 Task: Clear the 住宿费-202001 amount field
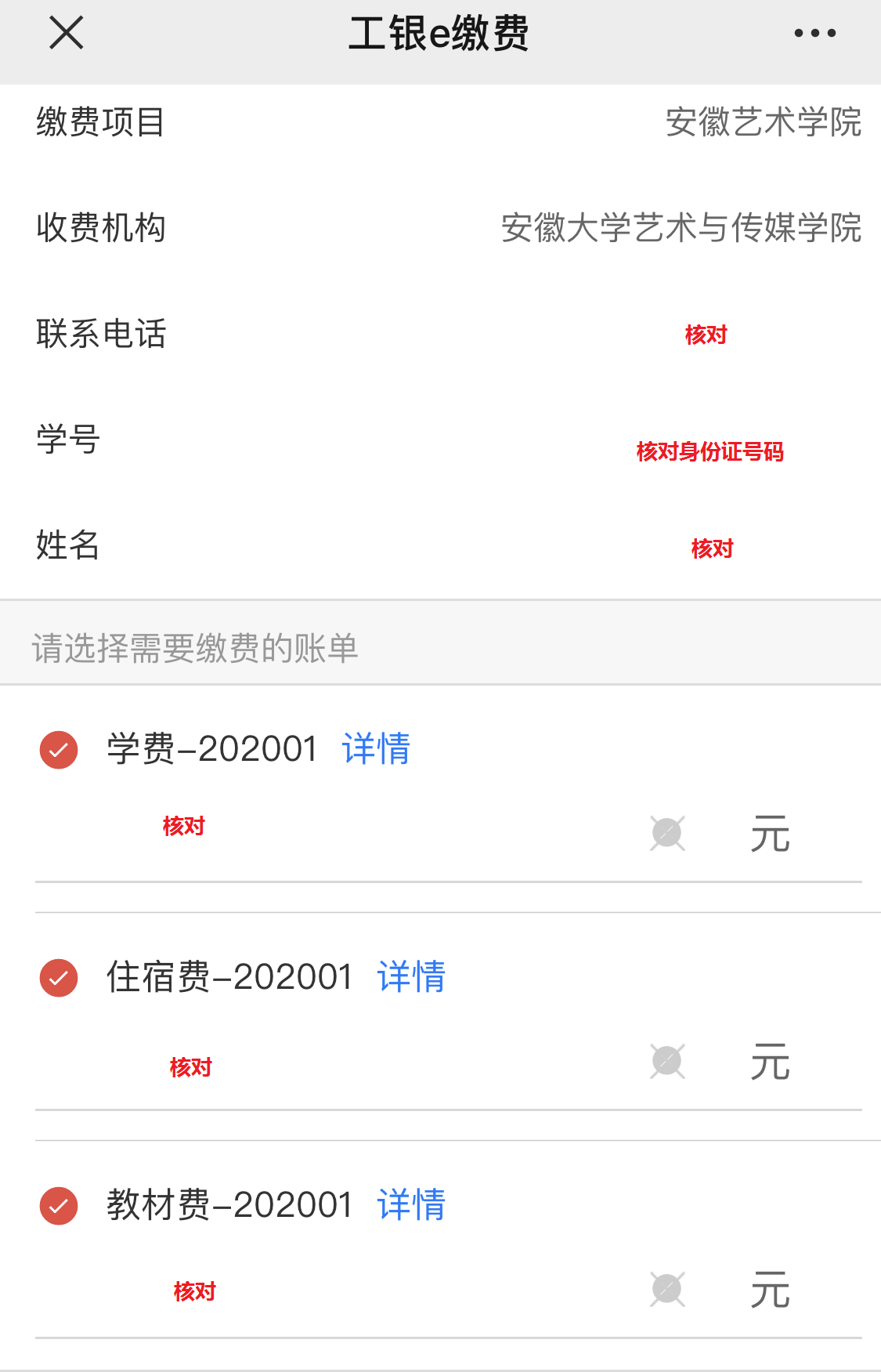click(667, 1062)
